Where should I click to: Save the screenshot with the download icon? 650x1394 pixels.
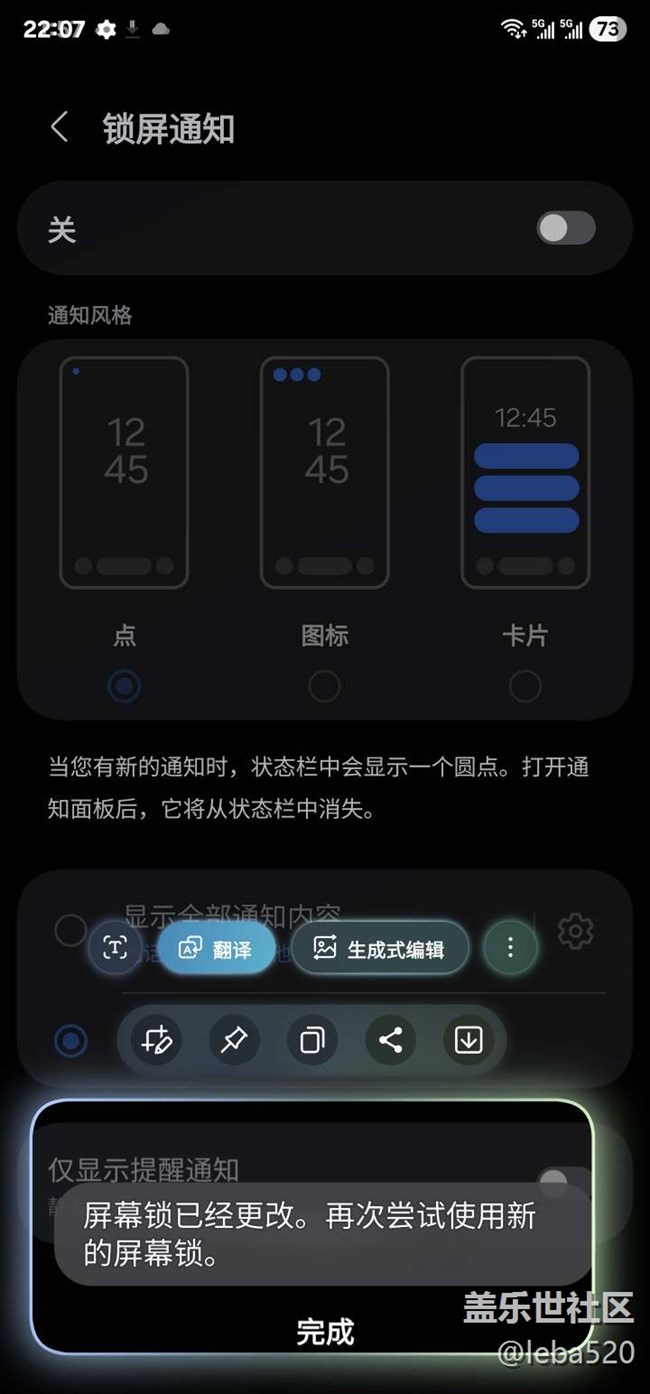(x=468, y=1040)
